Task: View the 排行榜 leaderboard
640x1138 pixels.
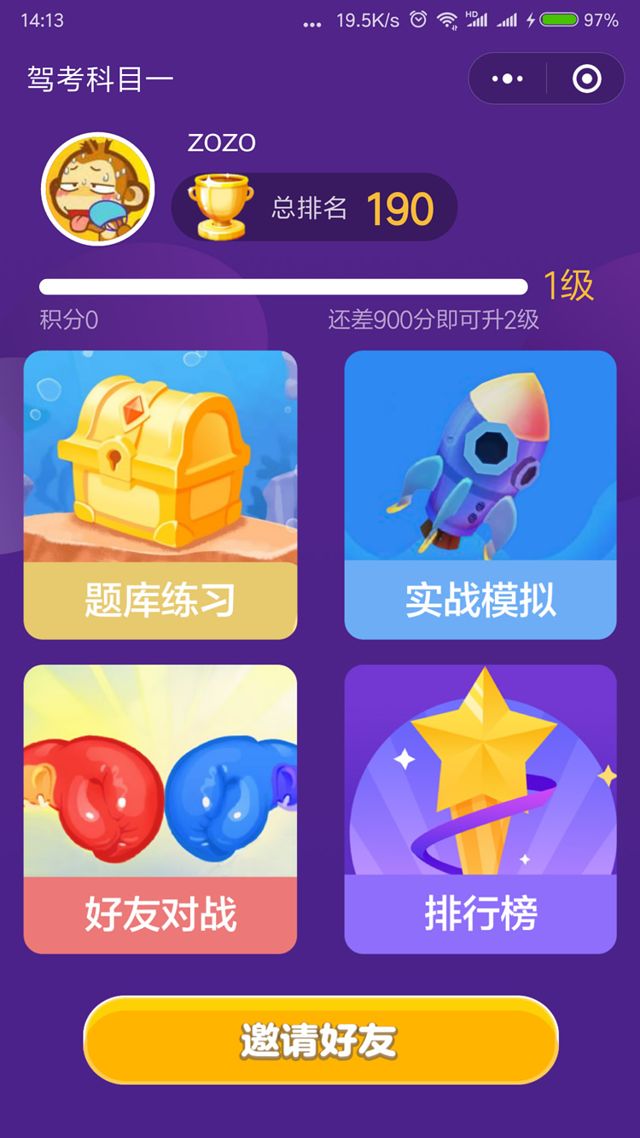Action: 480,809
